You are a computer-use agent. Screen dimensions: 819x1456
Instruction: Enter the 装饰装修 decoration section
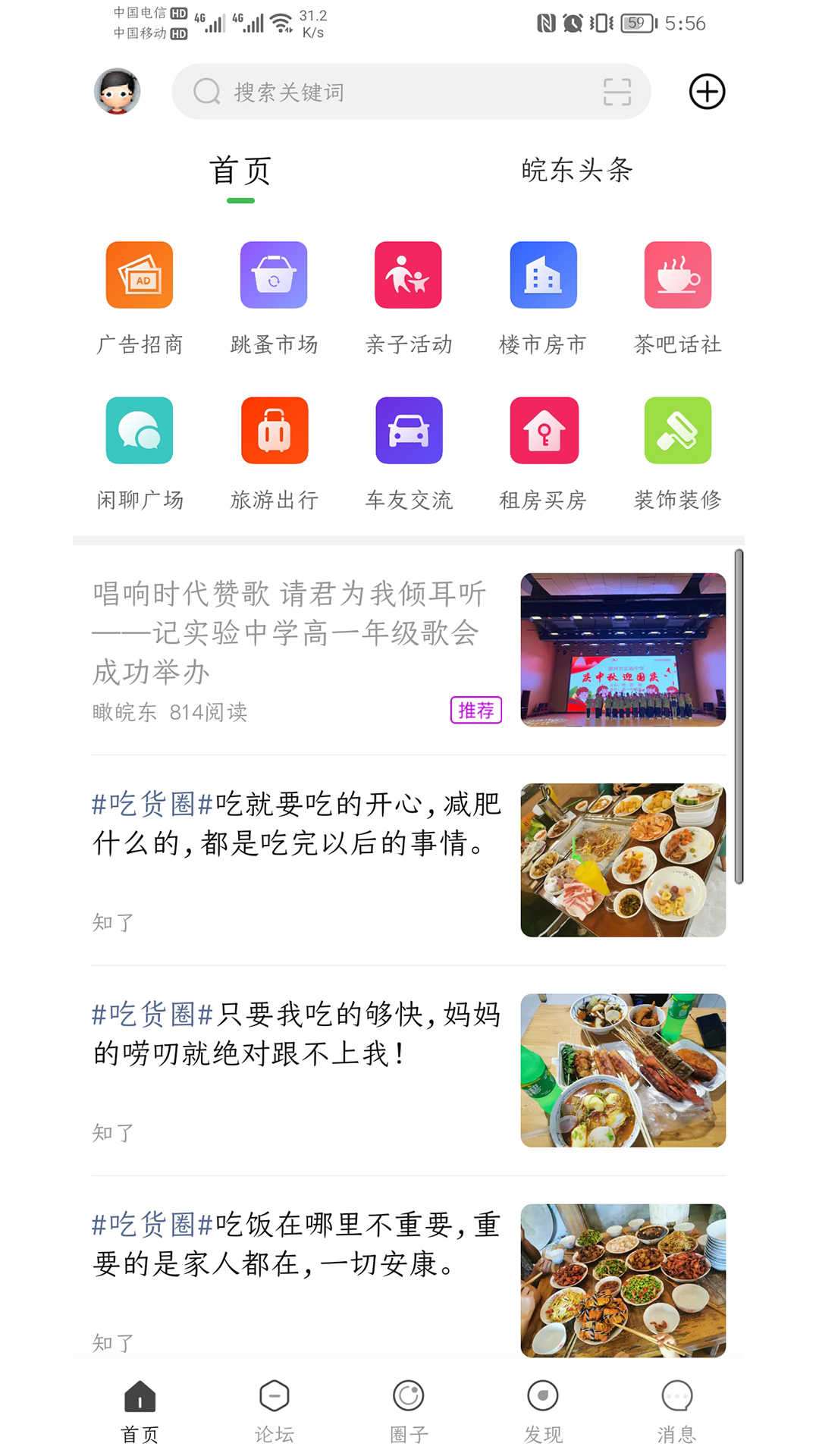[x=679, y=430]
